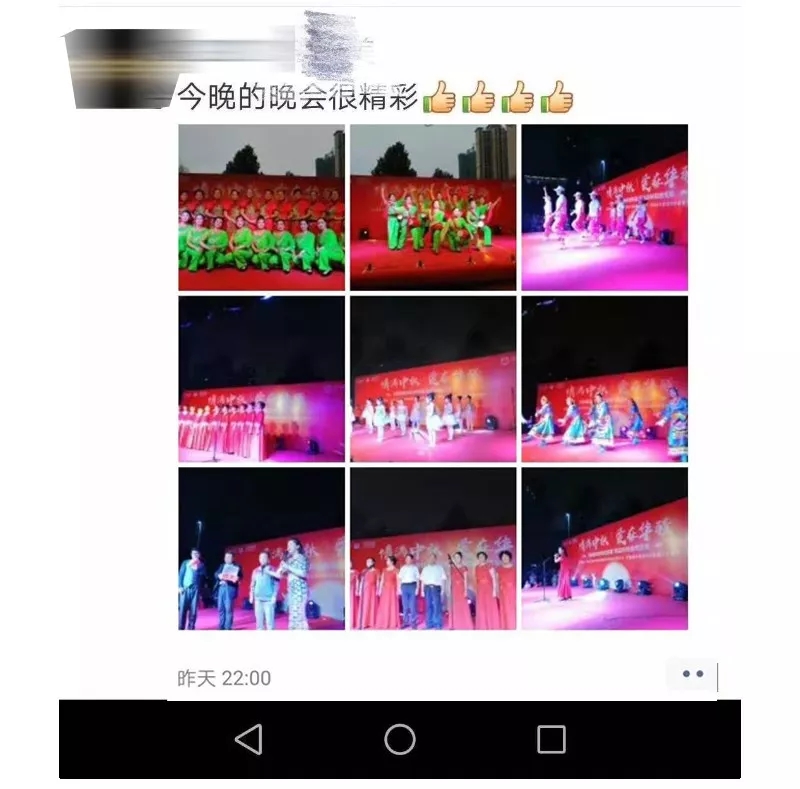Screen dimensions: 800x789
Task: Tap the system home button
Action: (400, 739)
